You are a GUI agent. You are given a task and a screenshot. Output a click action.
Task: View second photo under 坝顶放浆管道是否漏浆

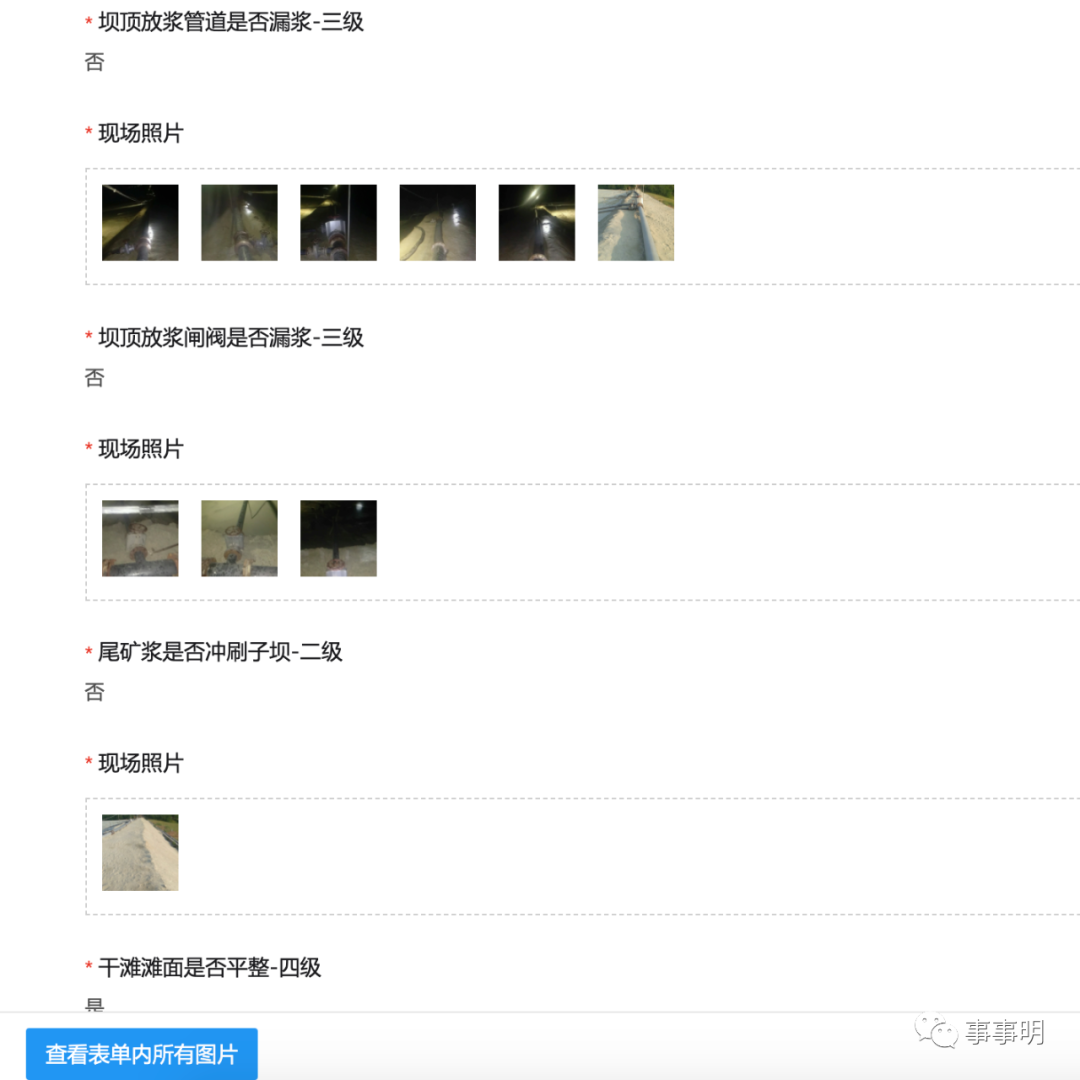[239, 223]
